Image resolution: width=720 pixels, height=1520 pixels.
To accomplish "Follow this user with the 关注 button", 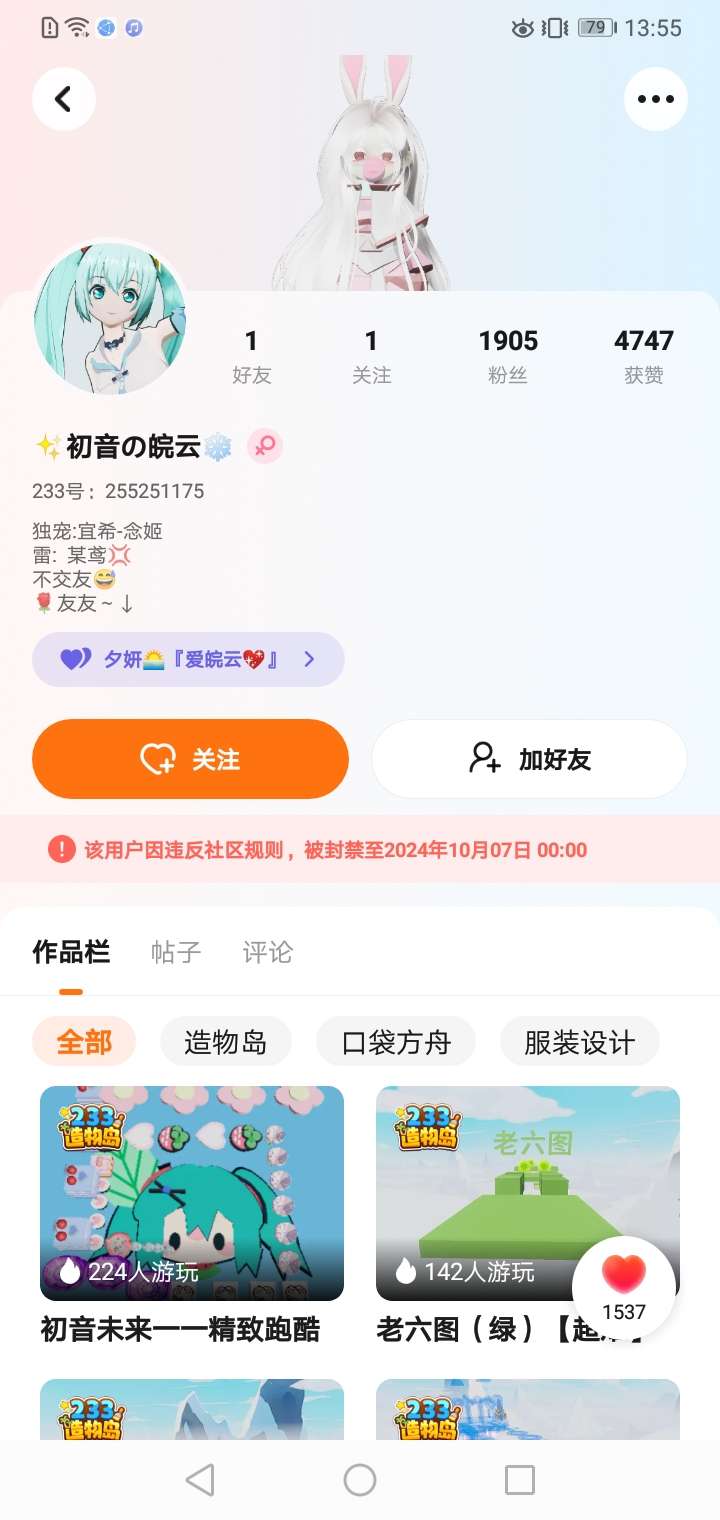I will point(190,759).
